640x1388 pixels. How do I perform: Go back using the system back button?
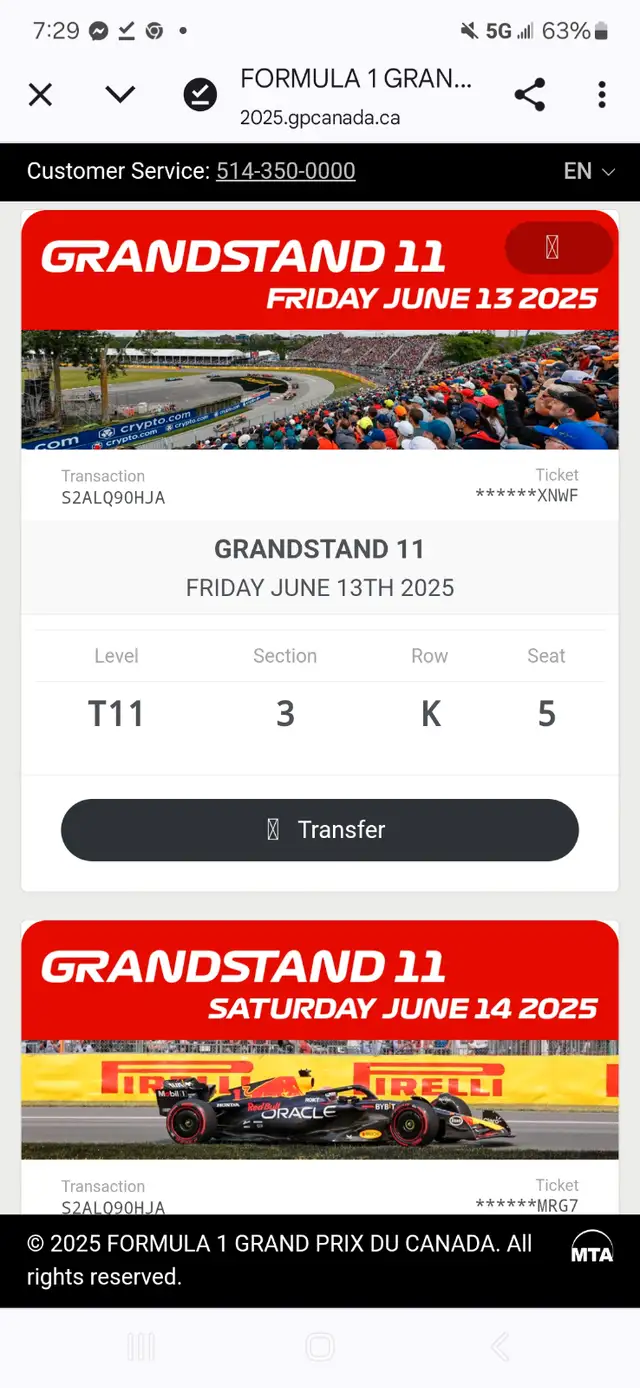(499, 1347)
